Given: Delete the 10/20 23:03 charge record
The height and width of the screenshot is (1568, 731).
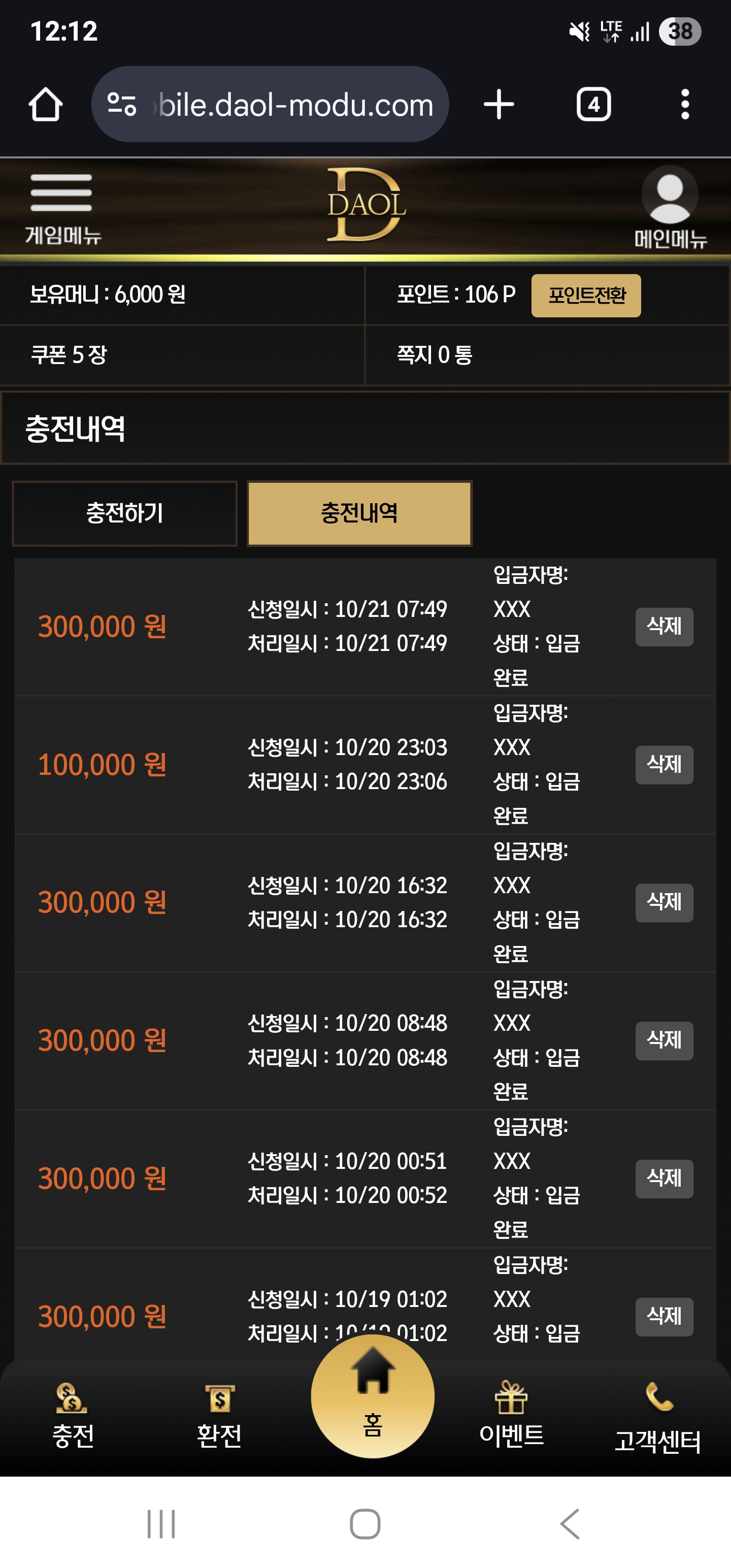Looking at the screenshot, I should point(664,765).
